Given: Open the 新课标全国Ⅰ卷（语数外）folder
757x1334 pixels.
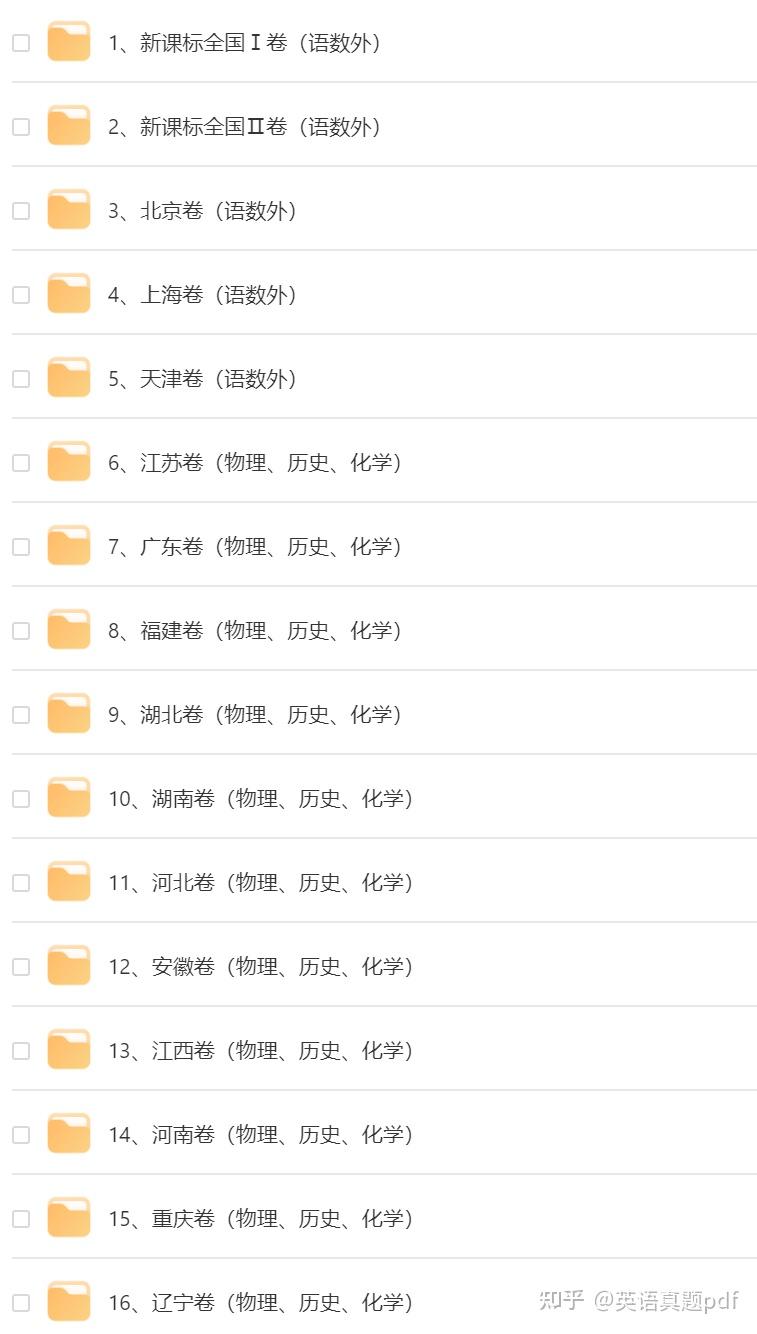Looking at the screenshot, I should tap(67, 43).
